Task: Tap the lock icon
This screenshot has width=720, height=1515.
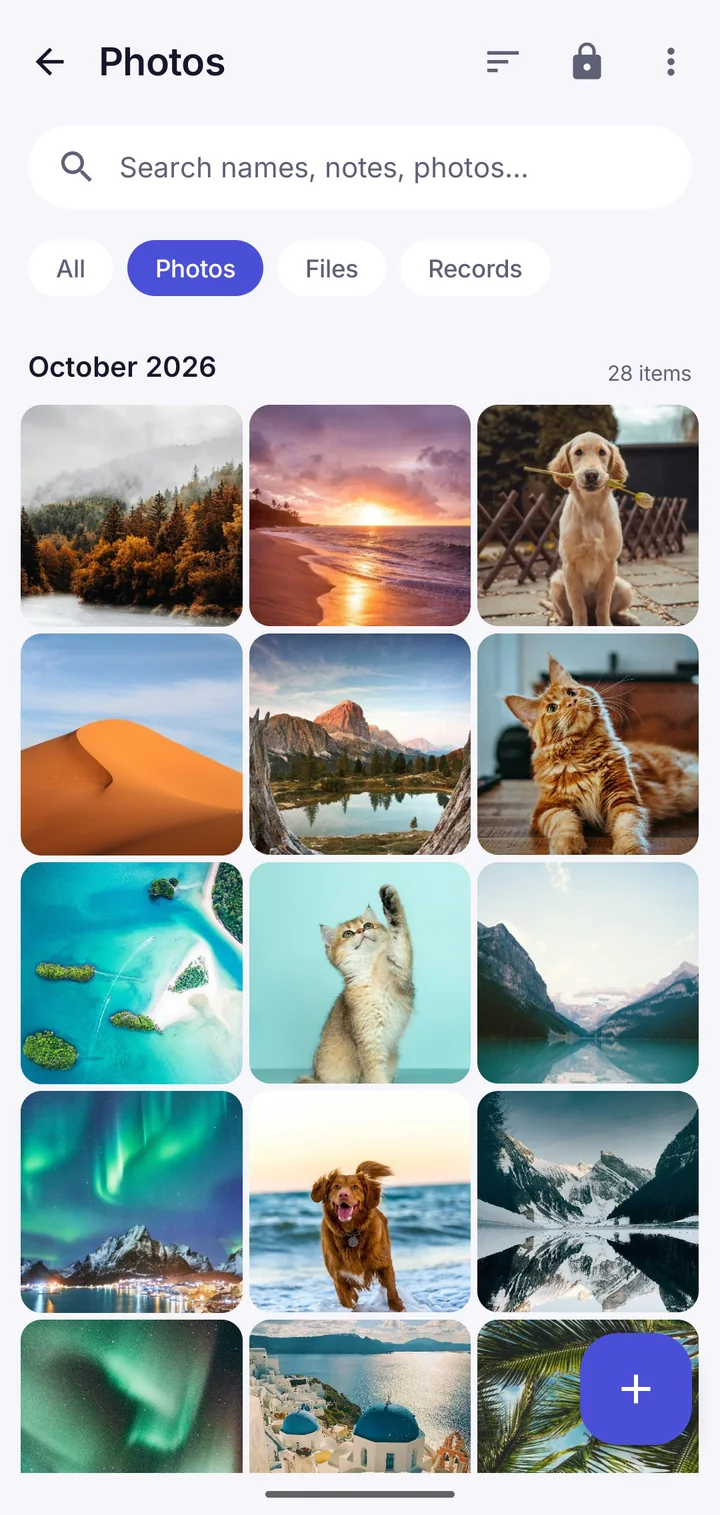Action: tap(587, 62)
